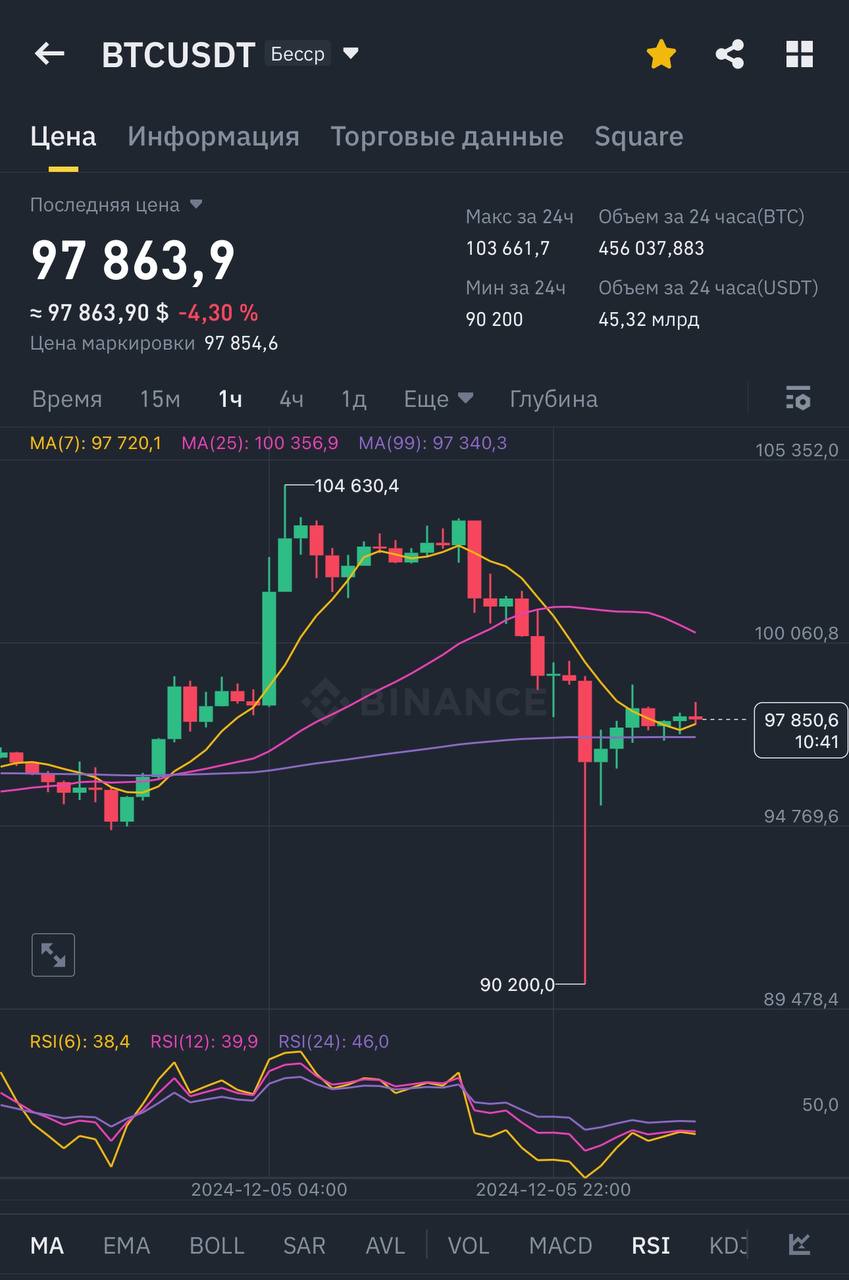Open the grid layout menu

coord(799,54)
